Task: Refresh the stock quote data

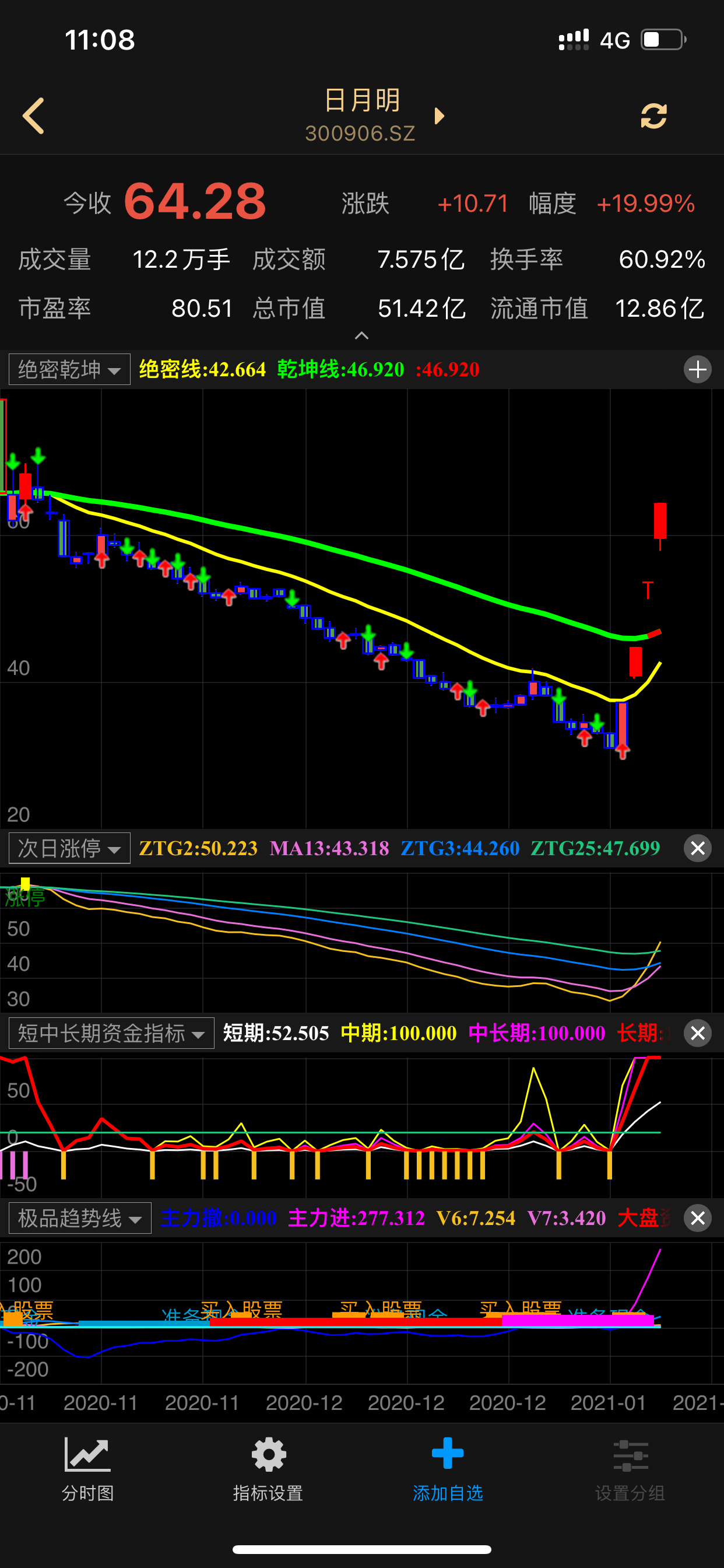Action: click(653, 116)
